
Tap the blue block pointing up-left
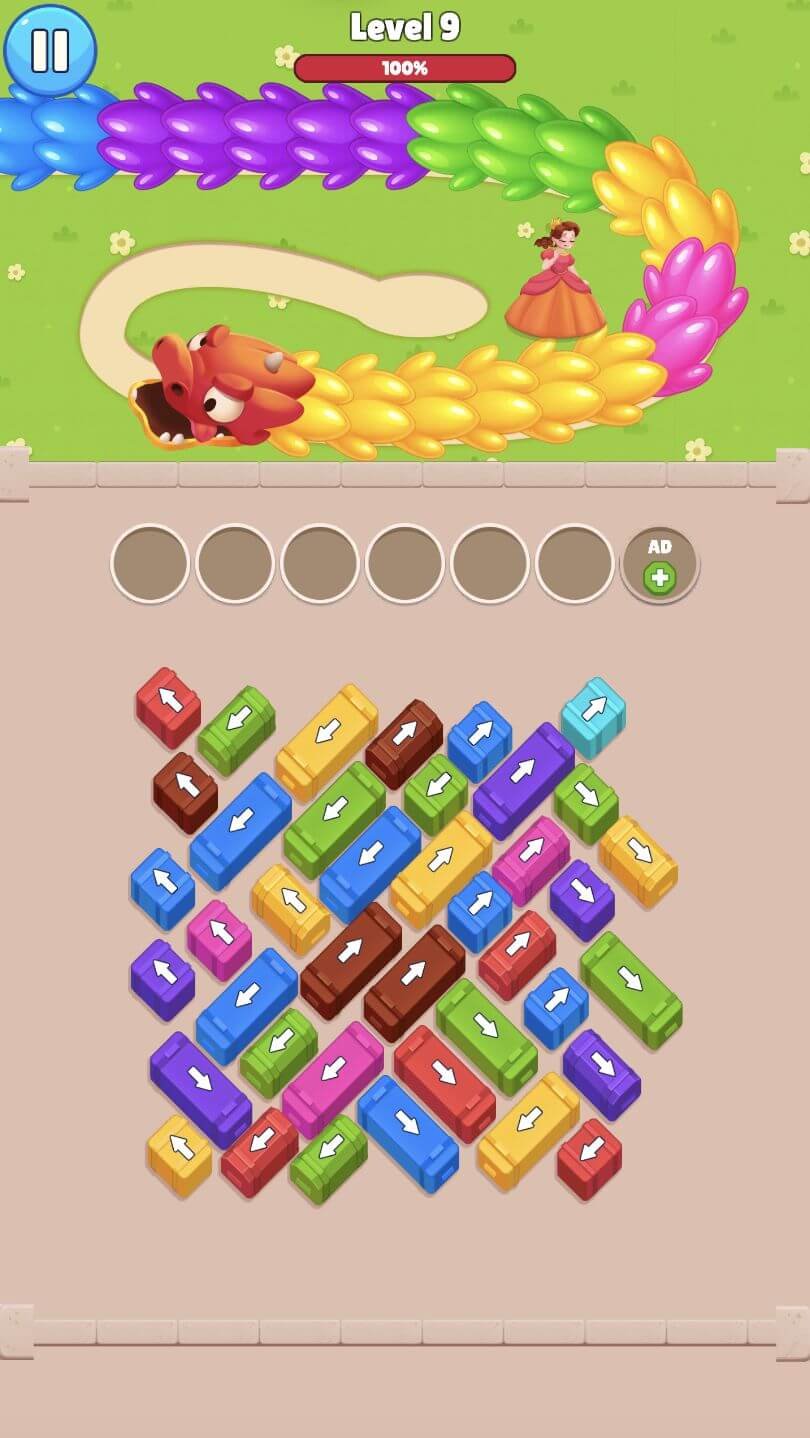pos(162,886)
